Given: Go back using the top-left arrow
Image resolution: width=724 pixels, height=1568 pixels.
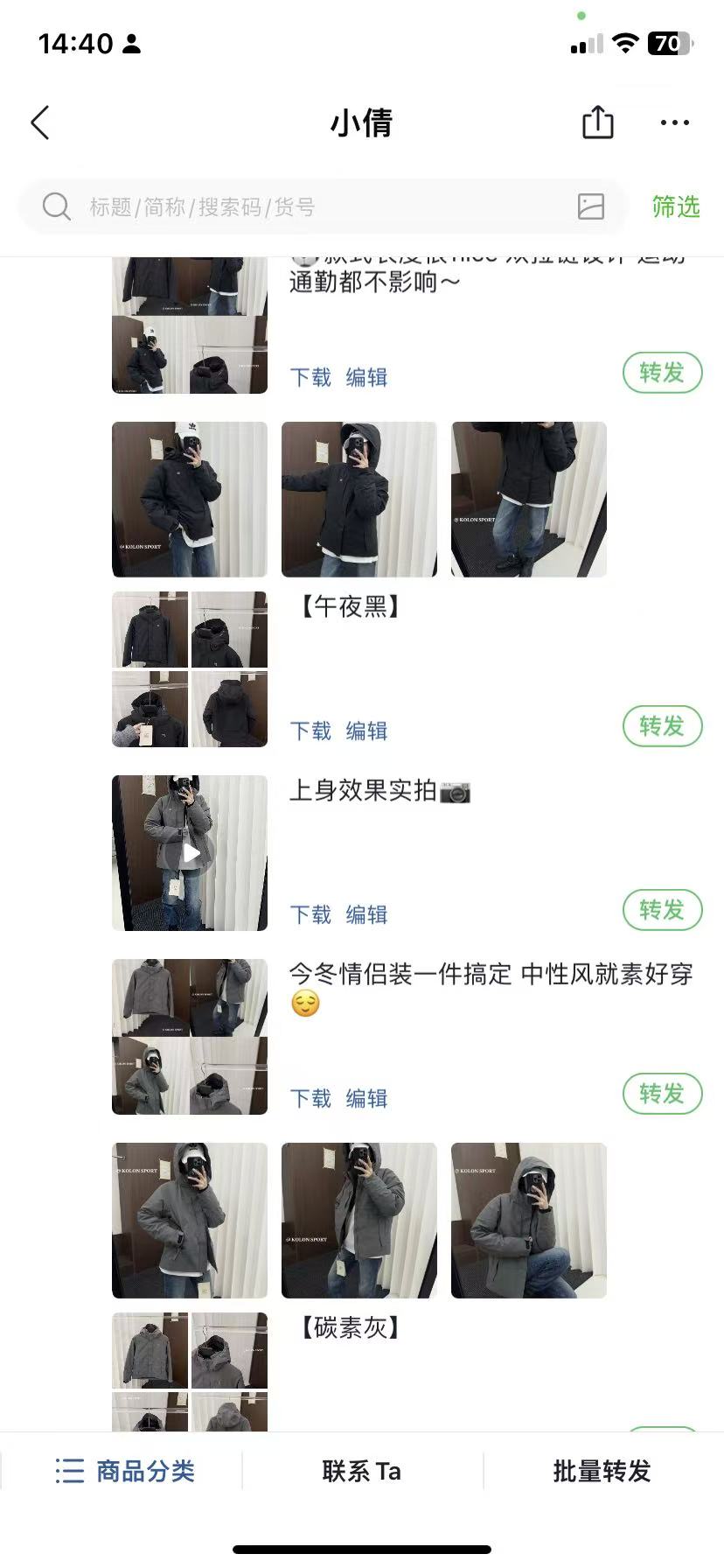Looking at the screenshot, I should 41,122.
